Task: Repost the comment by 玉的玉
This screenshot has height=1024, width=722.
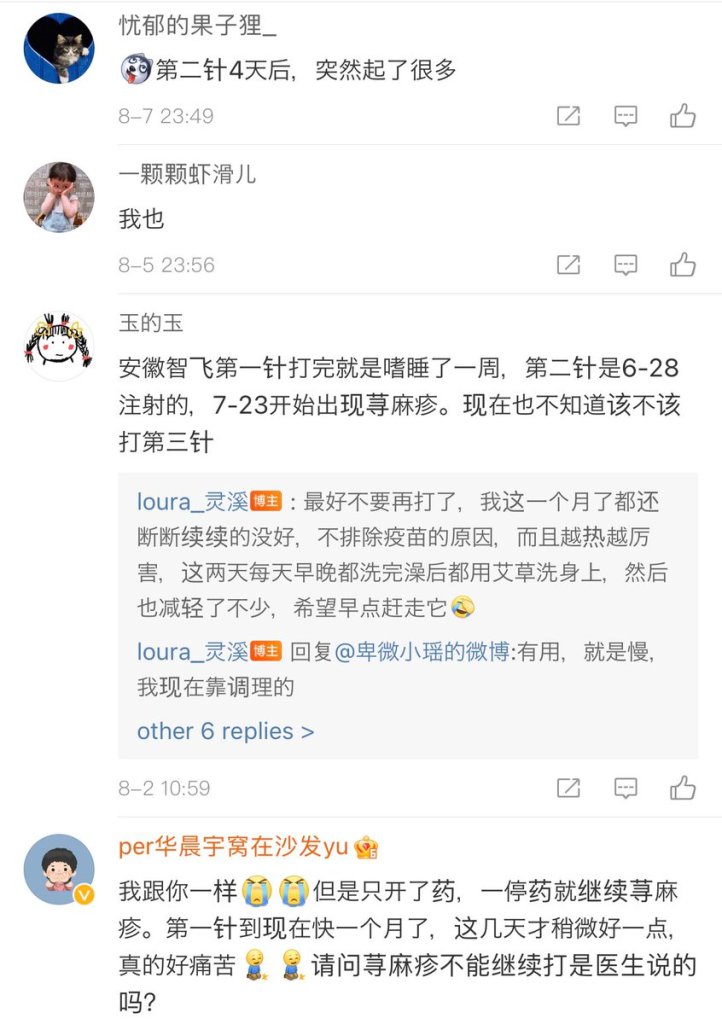Action: click(x=568, y=788)
